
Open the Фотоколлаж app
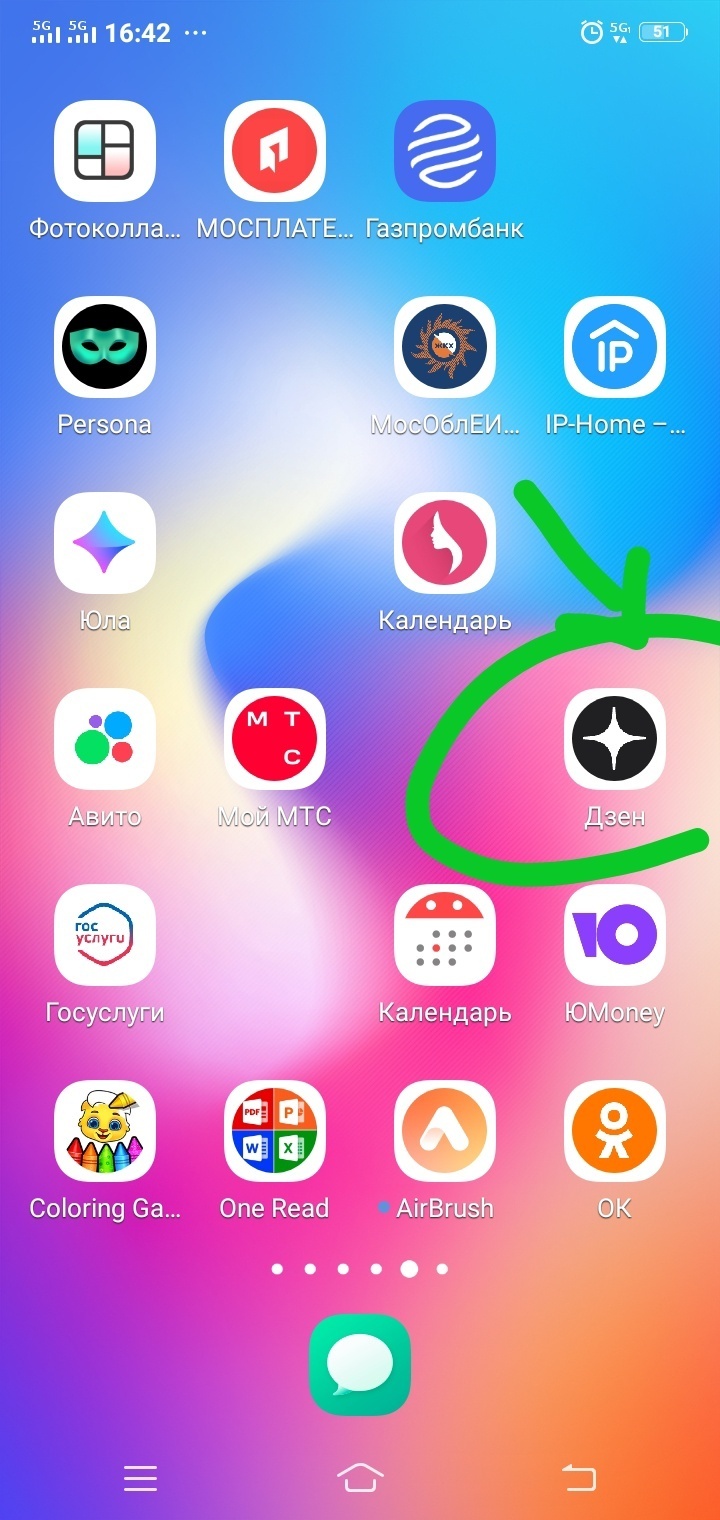click(x=105, y=151)
